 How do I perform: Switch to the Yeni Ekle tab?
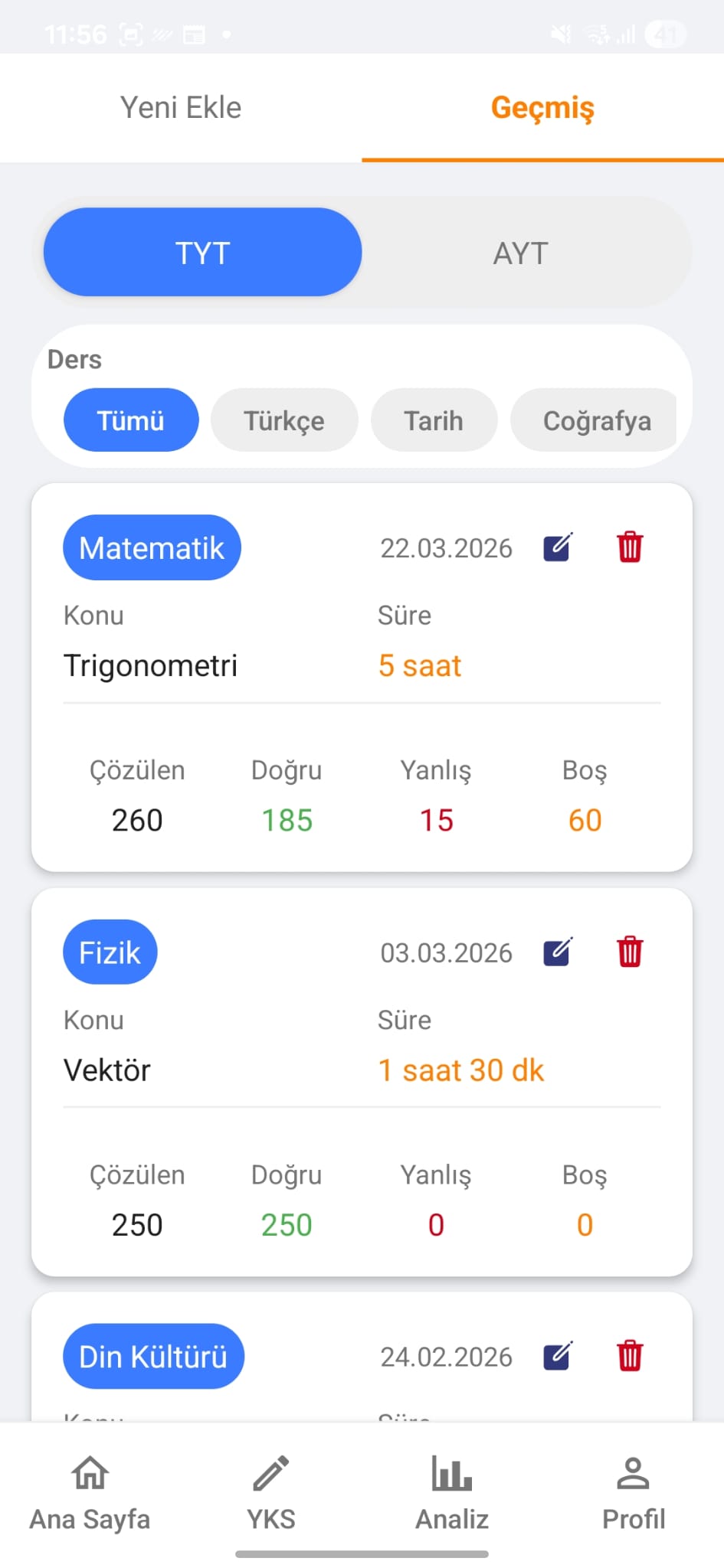pos(181,107)
